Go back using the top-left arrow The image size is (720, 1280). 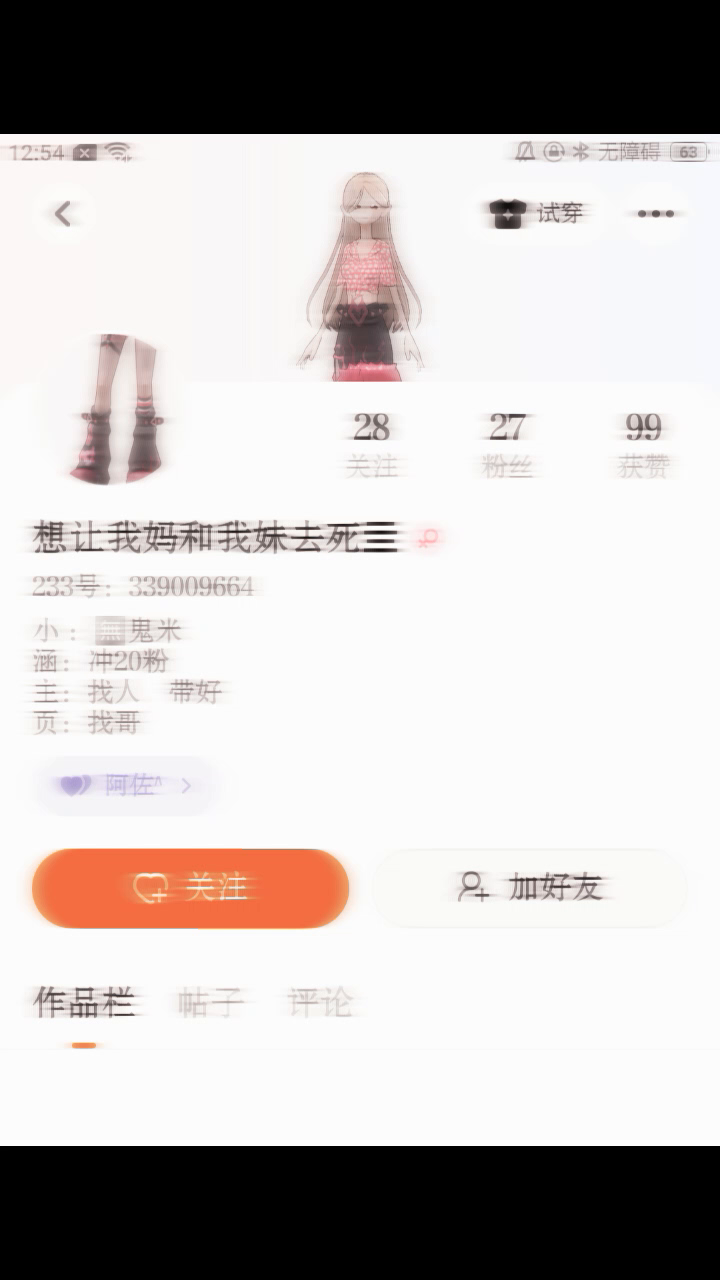[x=63, y=213]
